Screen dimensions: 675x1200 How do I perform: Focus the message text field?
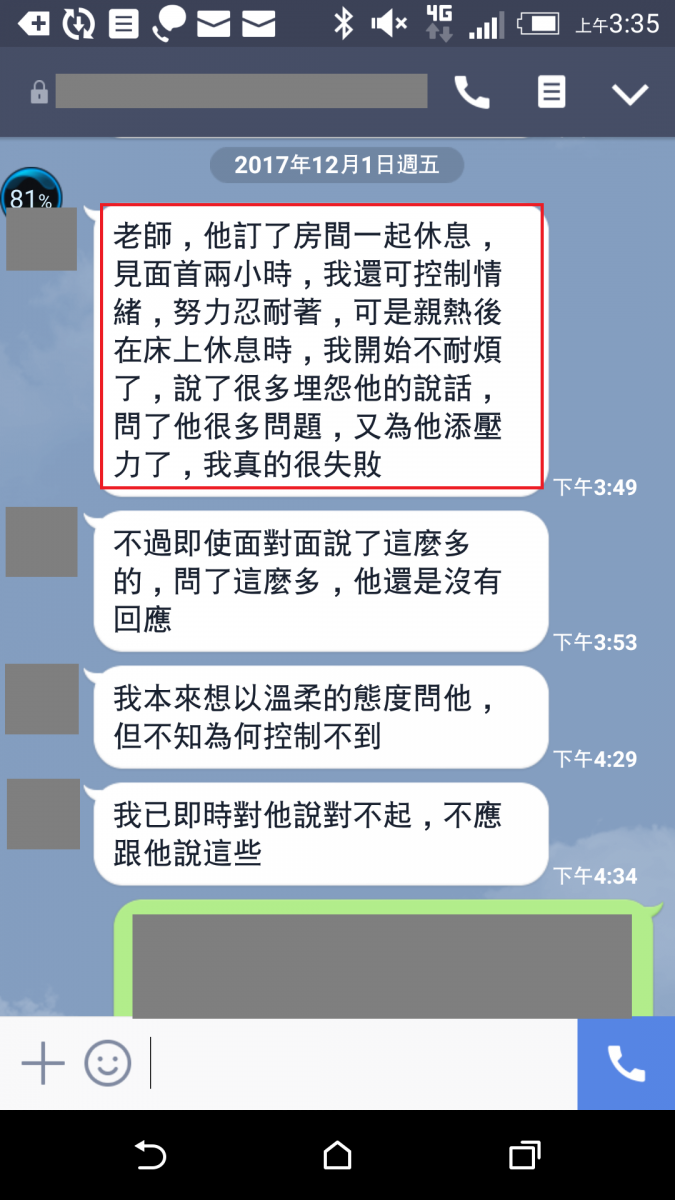(360, 1064)
